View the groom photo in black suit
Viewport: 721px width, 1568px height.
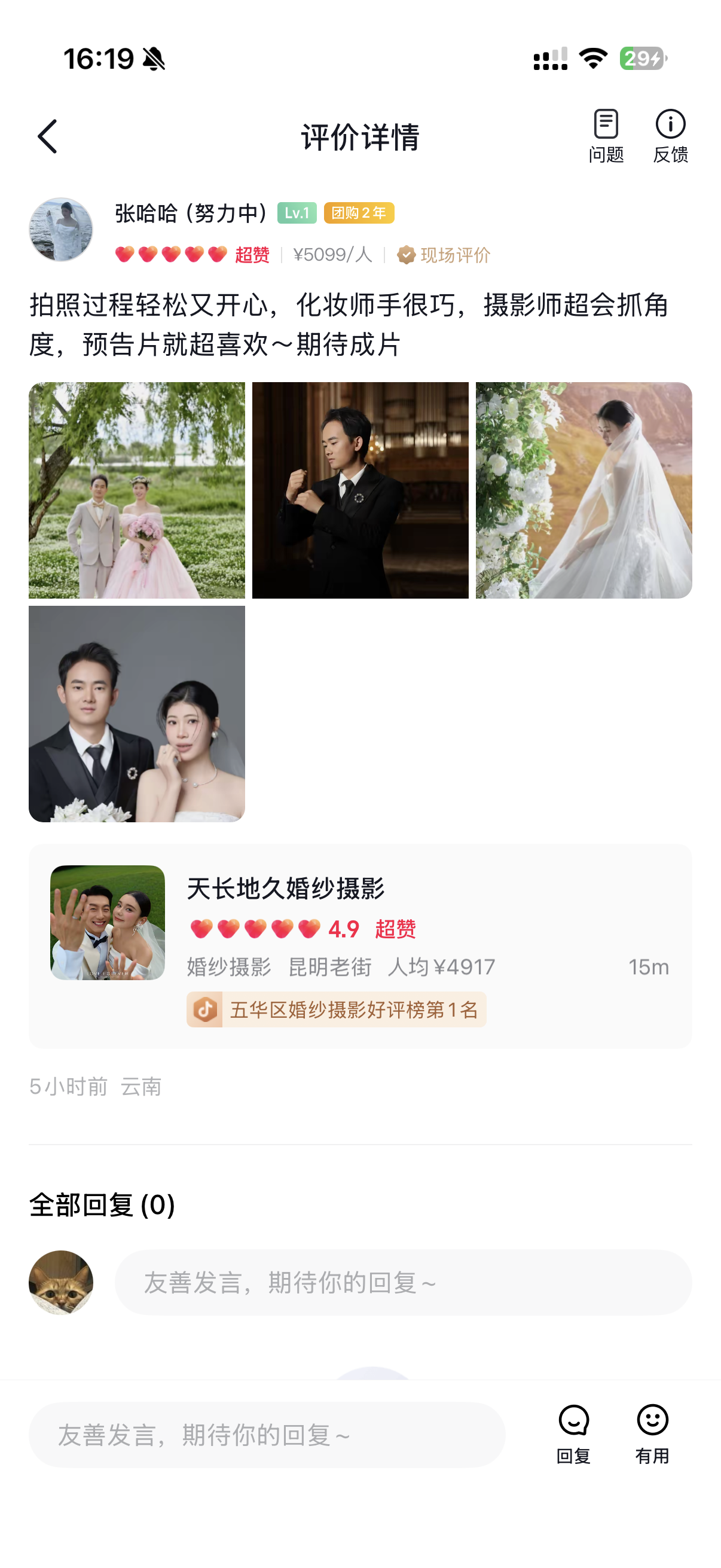(x=360, y=490)
